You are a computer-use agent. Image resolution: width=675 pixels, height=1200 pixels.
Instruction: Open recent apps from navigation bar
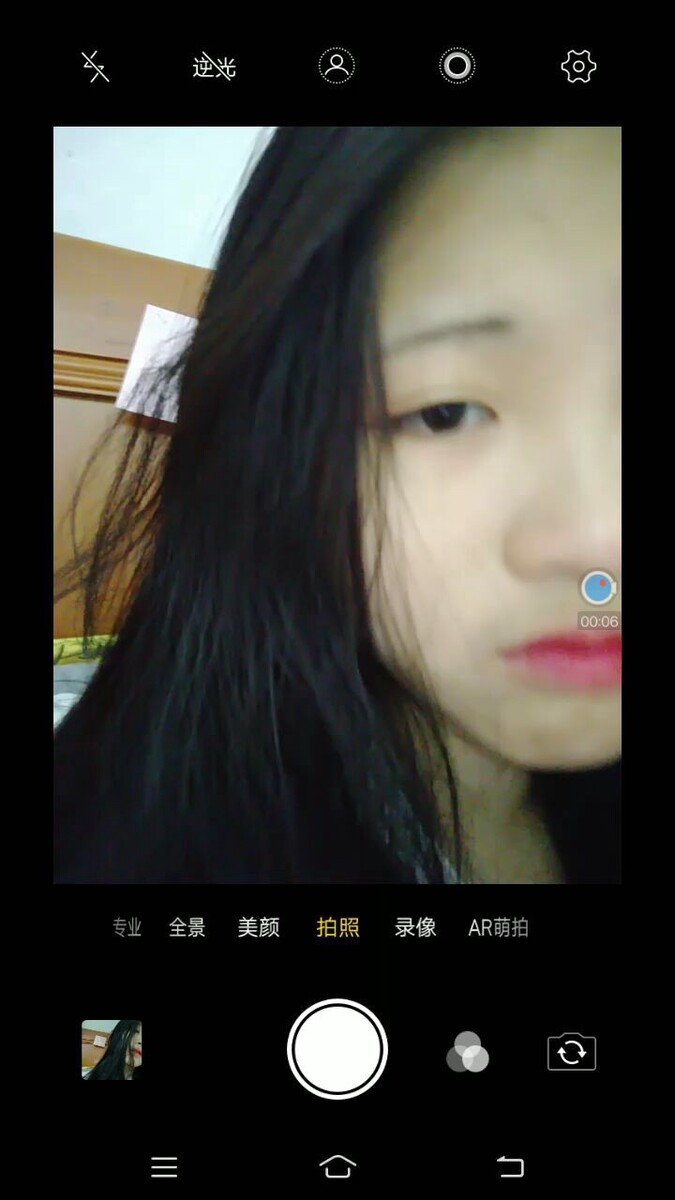(x=164, y=1167)
